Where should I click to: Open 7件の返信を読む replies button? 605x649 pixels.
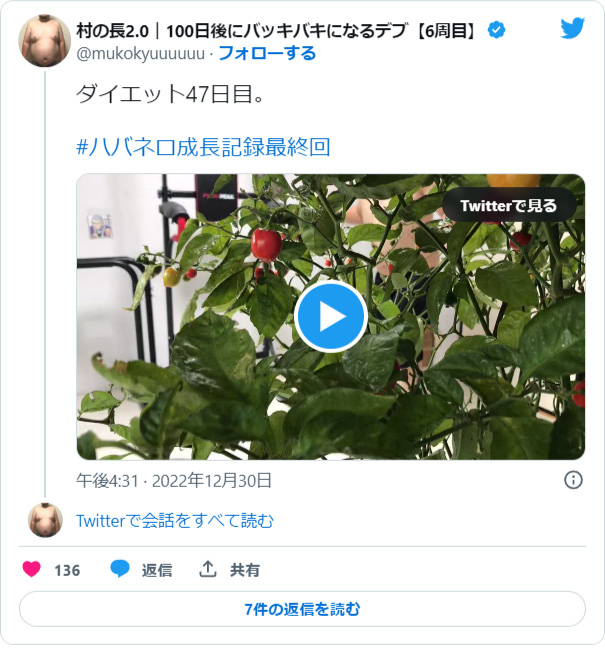point(302,608)
